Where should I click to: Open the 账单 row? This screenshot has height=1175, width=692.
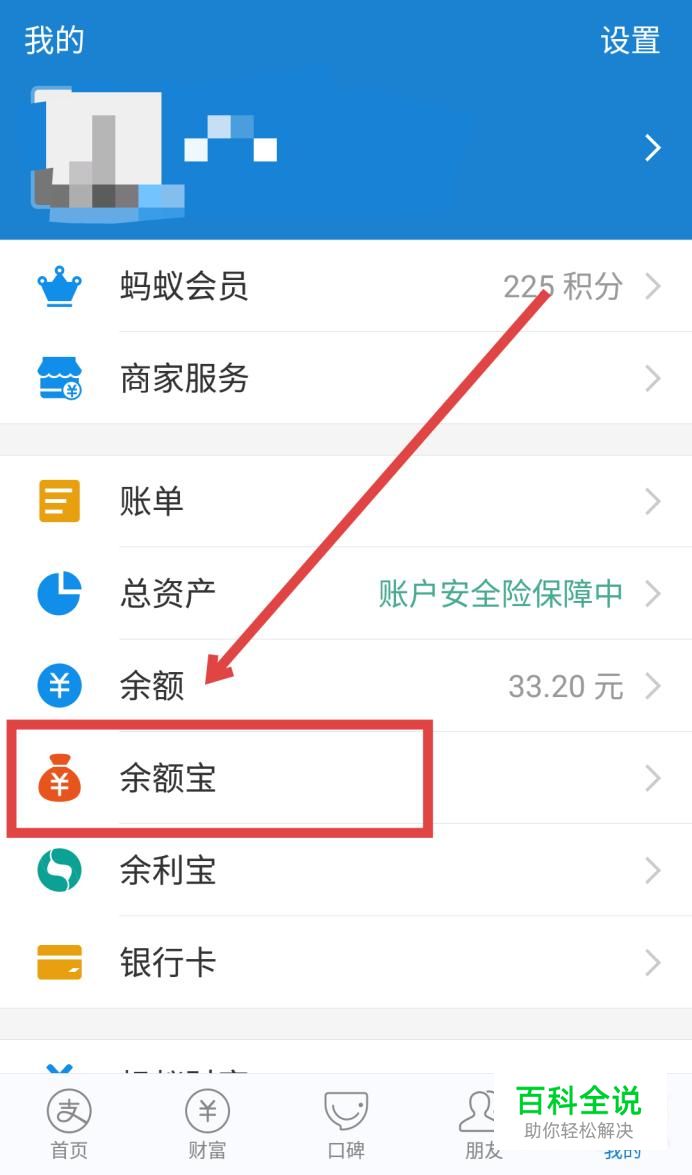[x=346, y=501]
